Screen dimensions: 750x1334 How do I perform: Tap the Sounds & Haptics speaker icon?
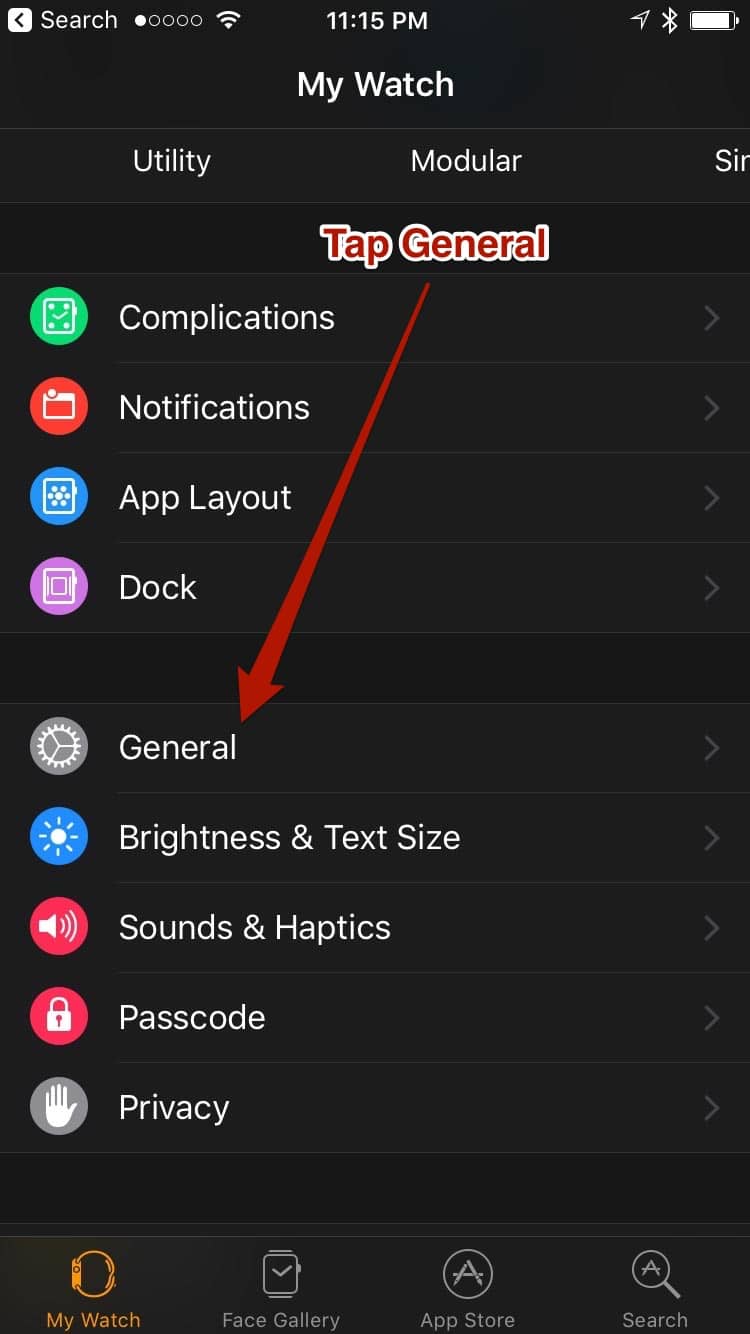59,926
